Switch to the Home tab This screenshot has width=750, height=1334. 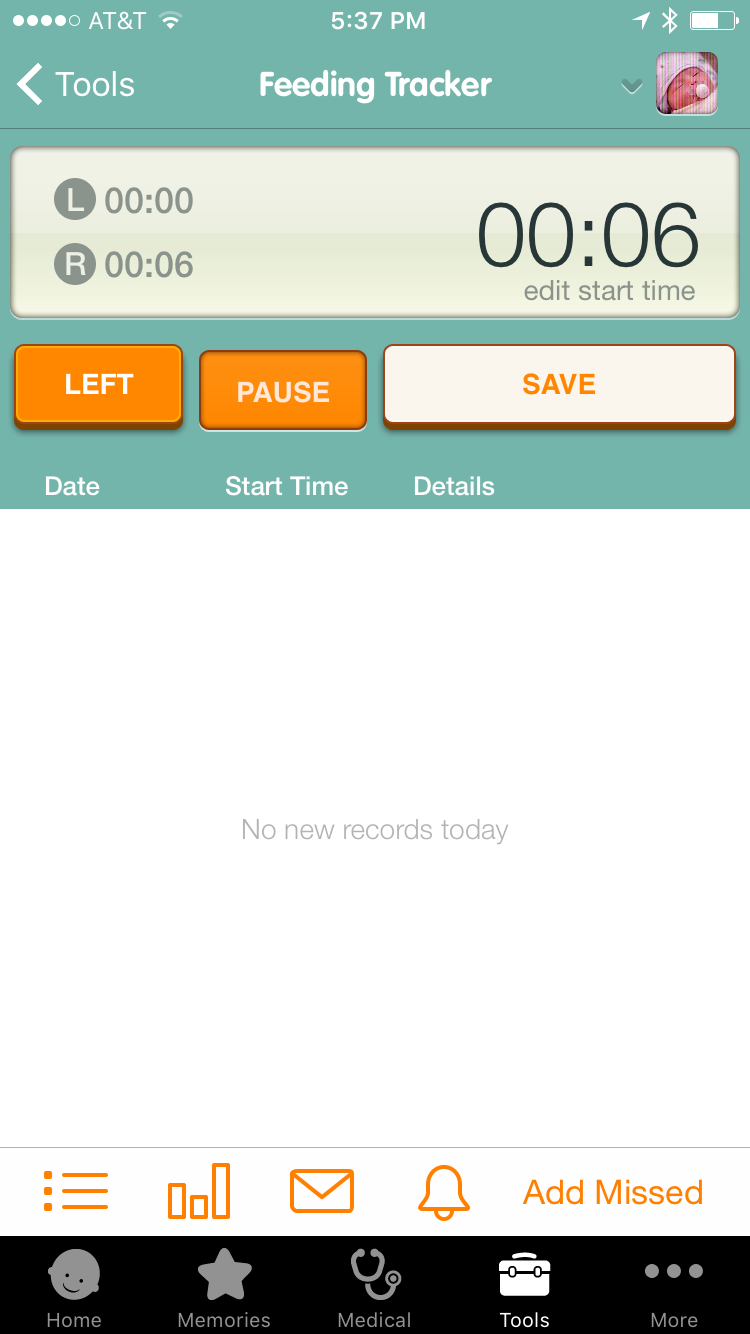coord(74,1287)
